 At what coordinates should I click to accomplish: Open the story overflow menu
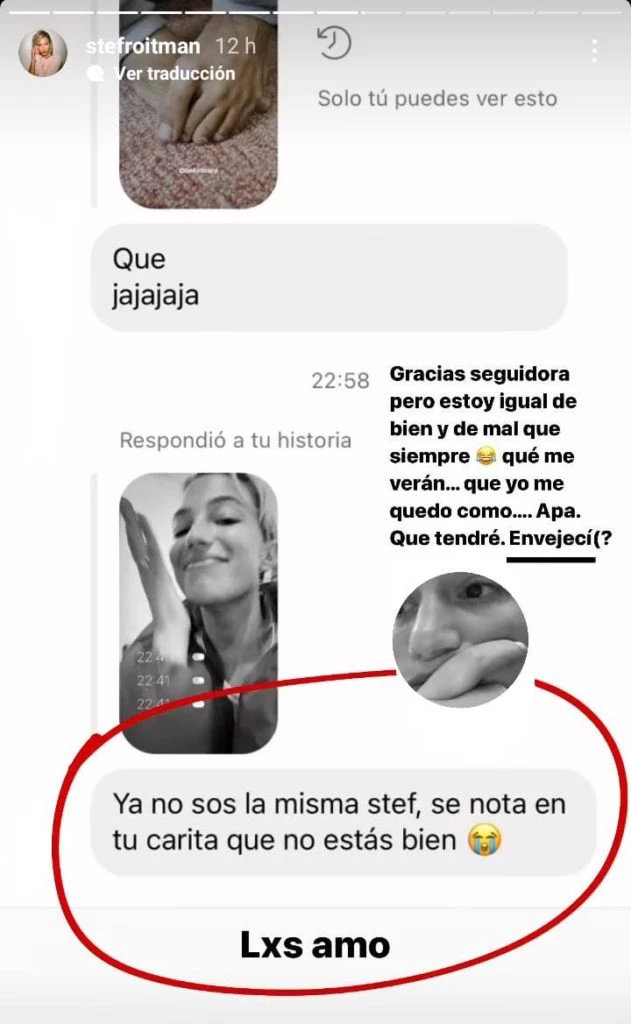[x=594, y=50]
